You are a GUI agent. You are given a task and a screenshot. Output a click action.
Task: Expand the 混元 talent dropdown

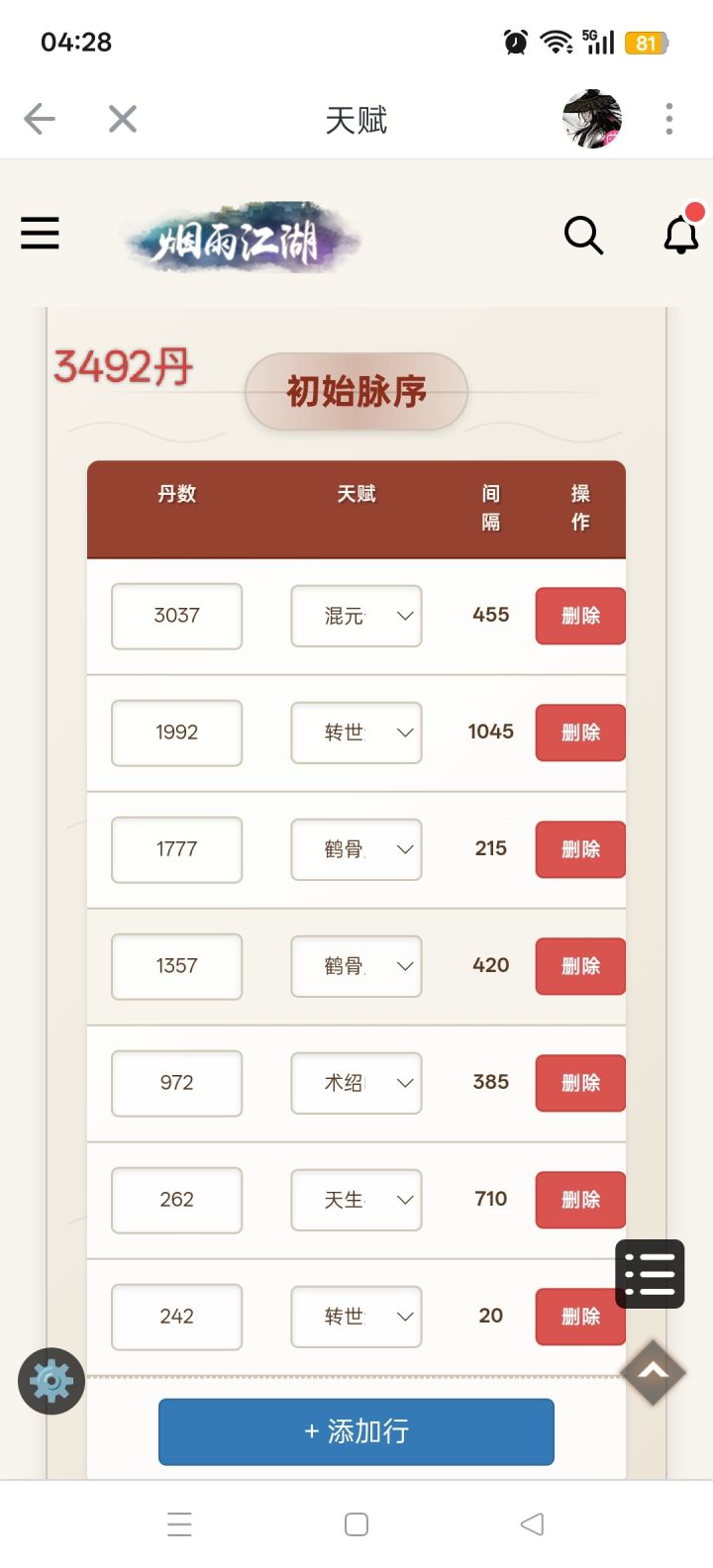(x=356, y=616)
